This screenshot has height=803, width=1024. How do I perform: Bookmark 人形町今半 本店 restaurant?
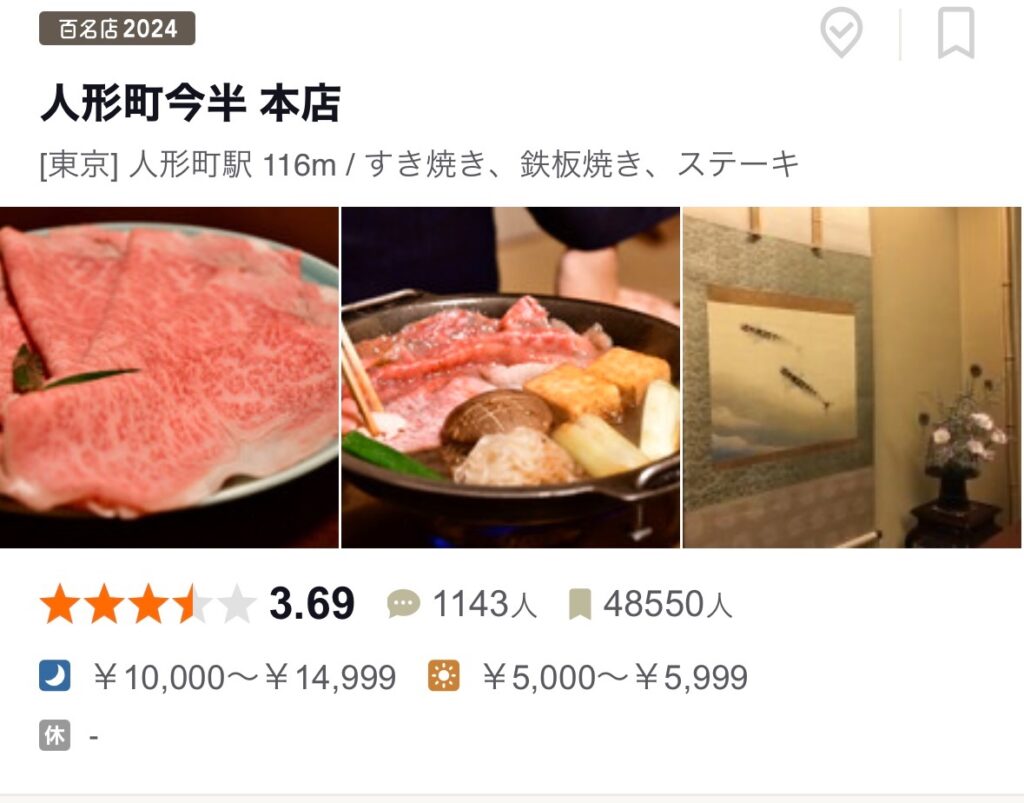(955, 35)
